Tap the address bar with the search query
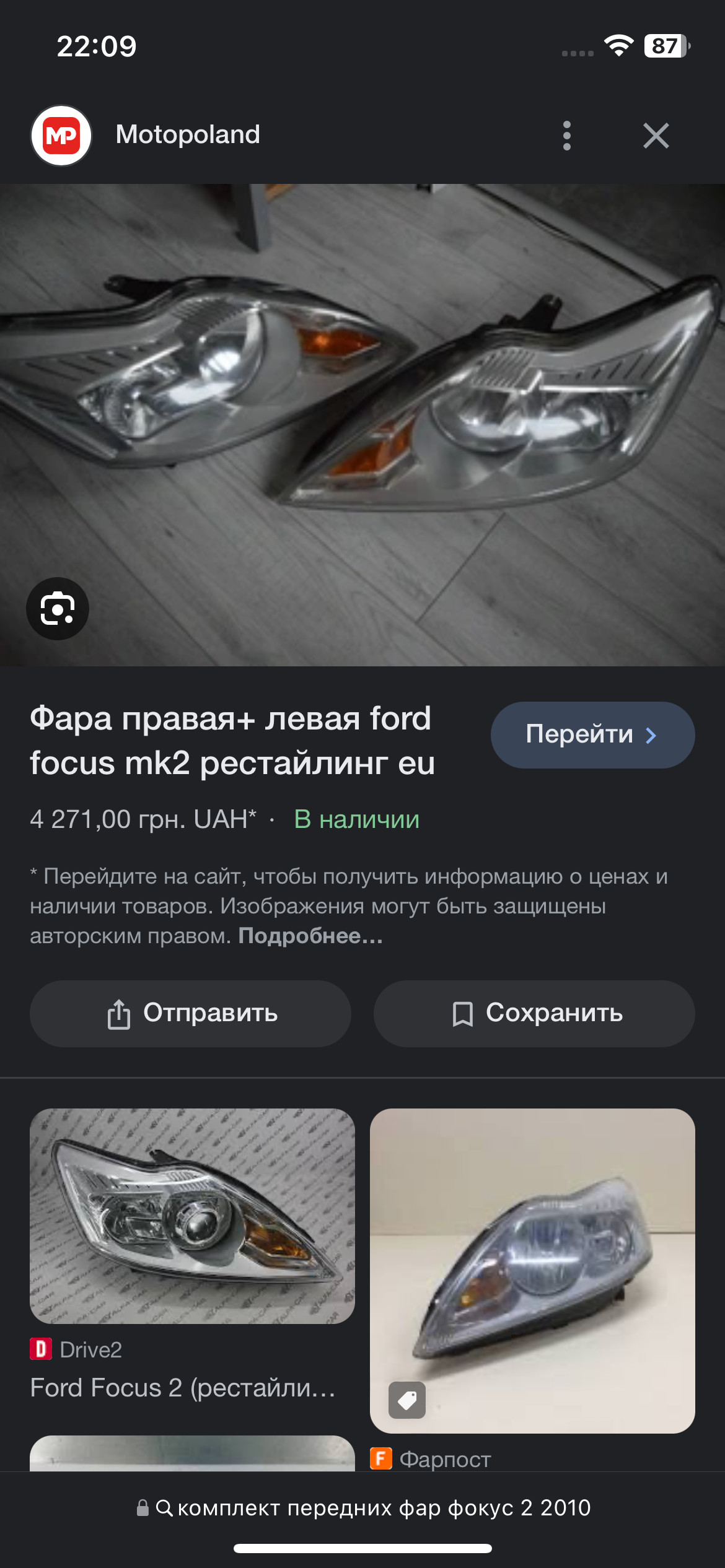This screenshot has width=725, height=1568. pos(362,1508)
